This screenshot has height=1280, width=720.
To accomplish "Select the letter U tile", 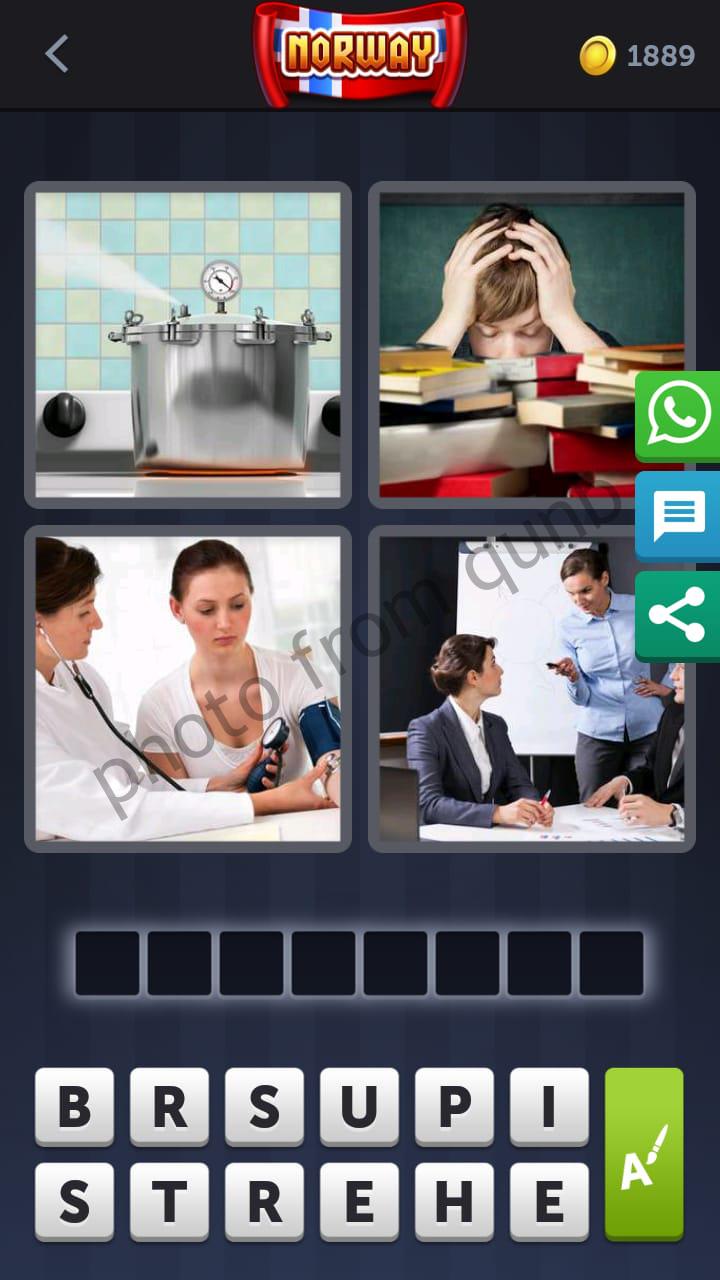I will 359,1106.
